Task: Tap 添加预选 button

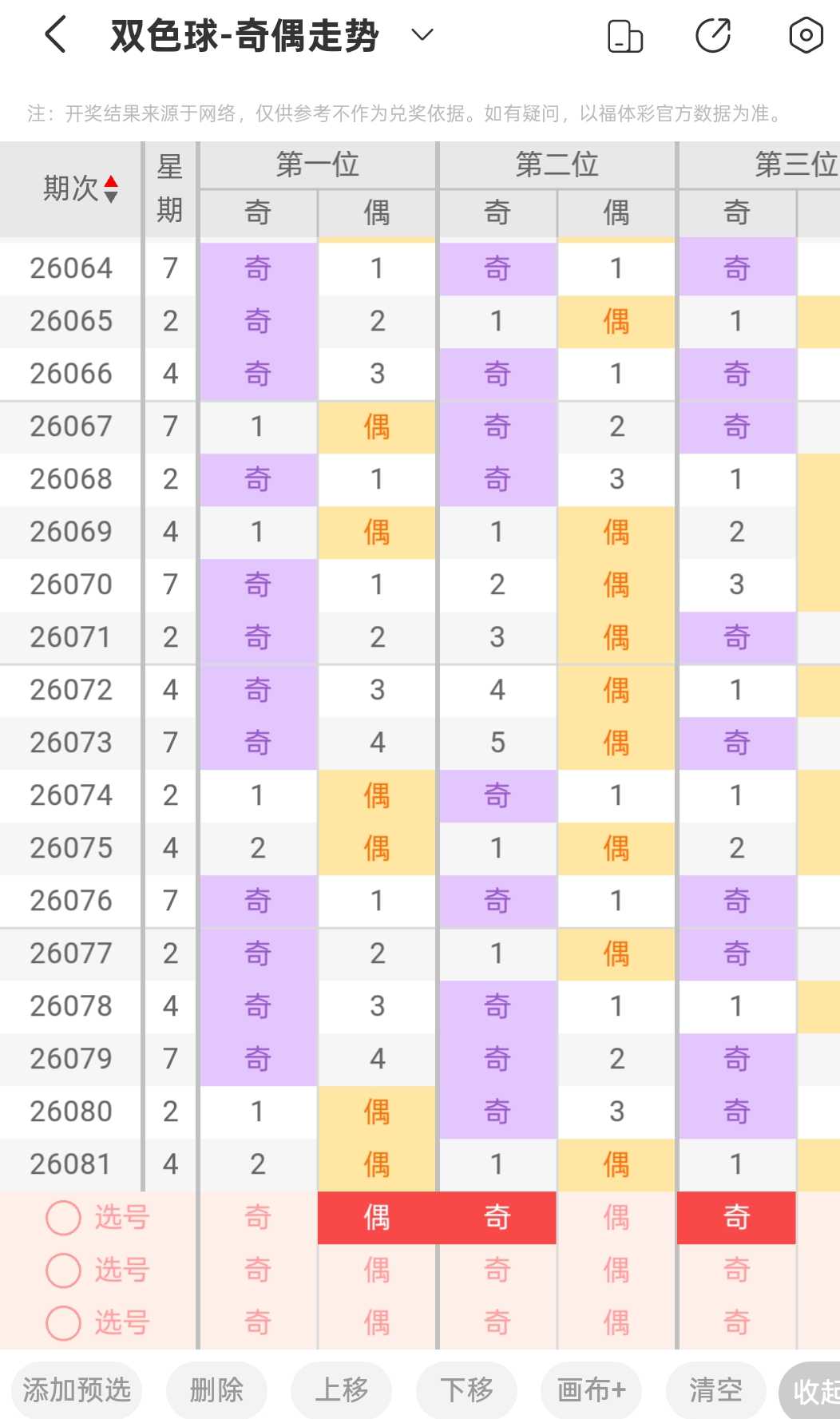Action: pos(77,1390)
